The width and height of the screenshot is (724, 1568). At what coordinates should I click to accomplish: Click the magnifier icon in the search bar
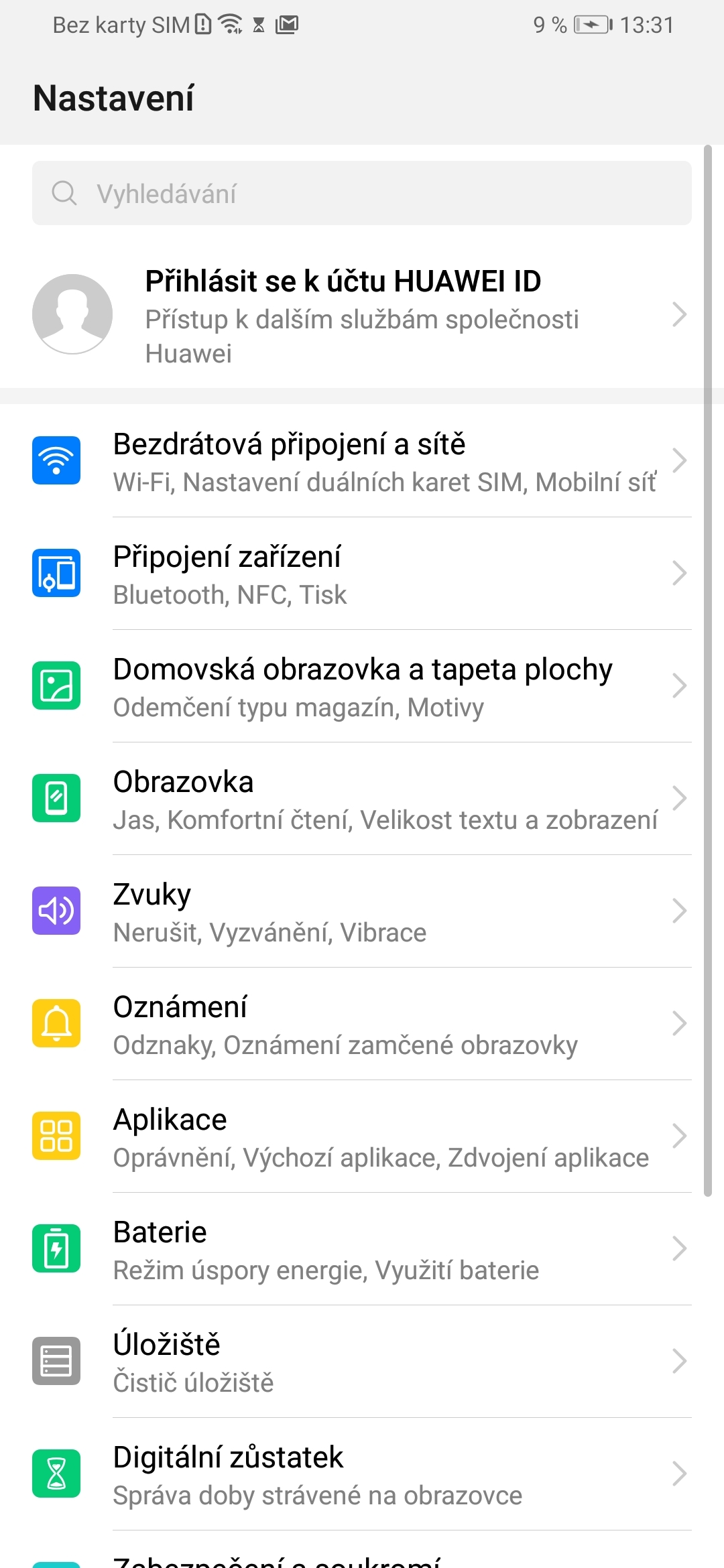(64, 194)
